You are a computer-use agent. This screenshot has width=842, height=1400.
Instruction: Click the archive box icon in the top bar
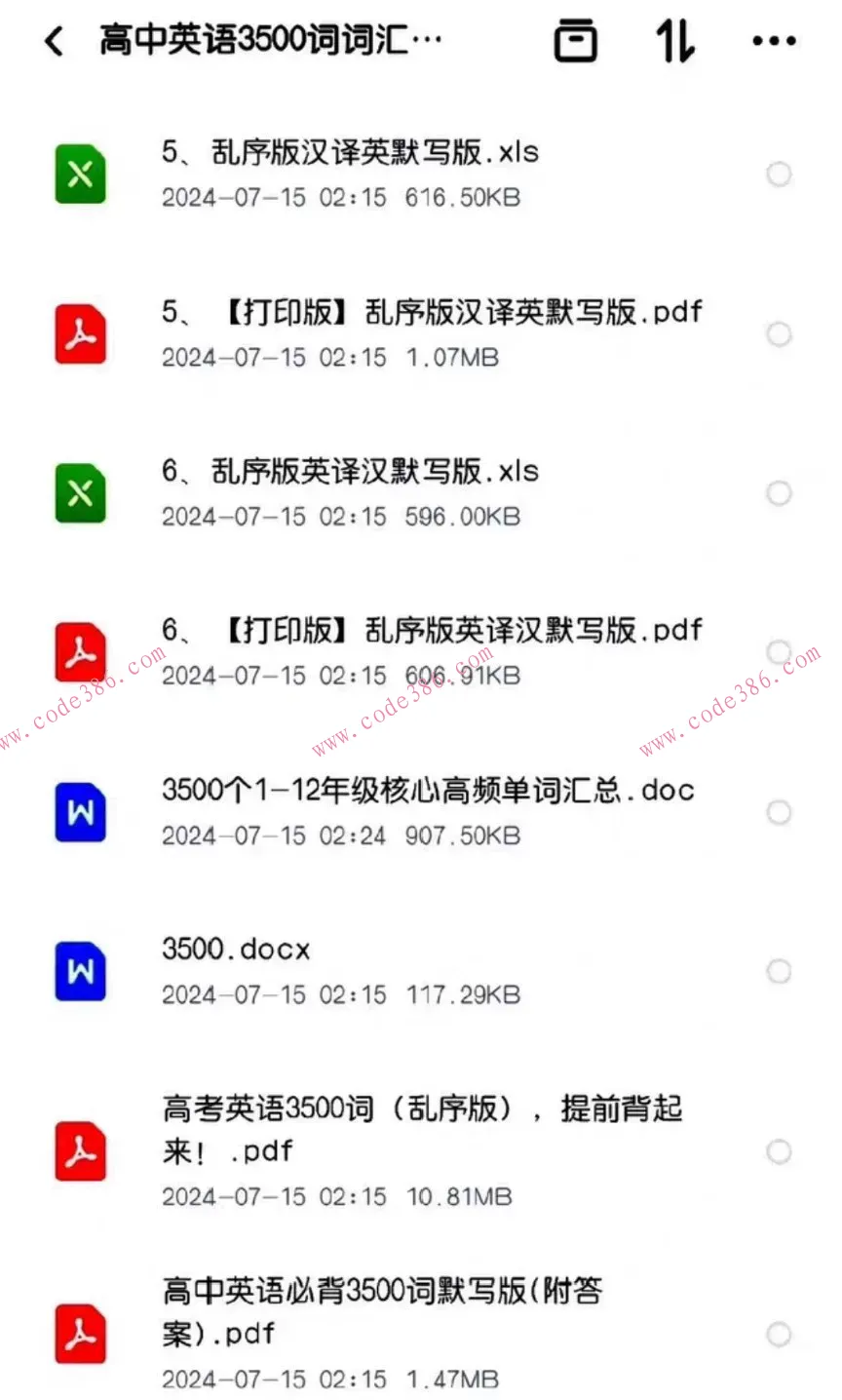[575, 41]
